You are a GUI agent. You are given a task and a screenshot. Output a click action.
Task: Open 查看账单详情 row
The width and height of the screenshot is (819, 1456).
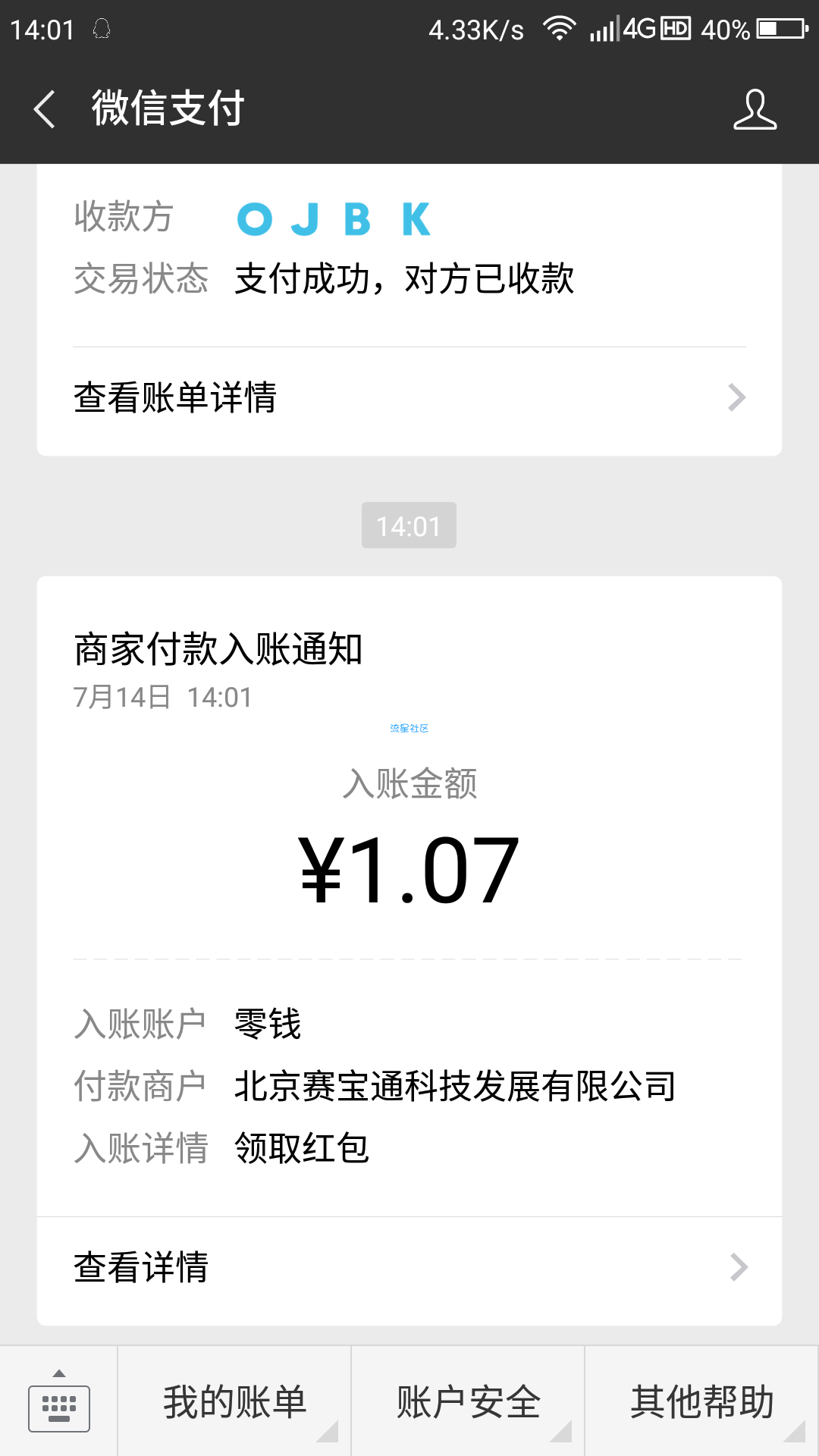click(x=409, y=398)
